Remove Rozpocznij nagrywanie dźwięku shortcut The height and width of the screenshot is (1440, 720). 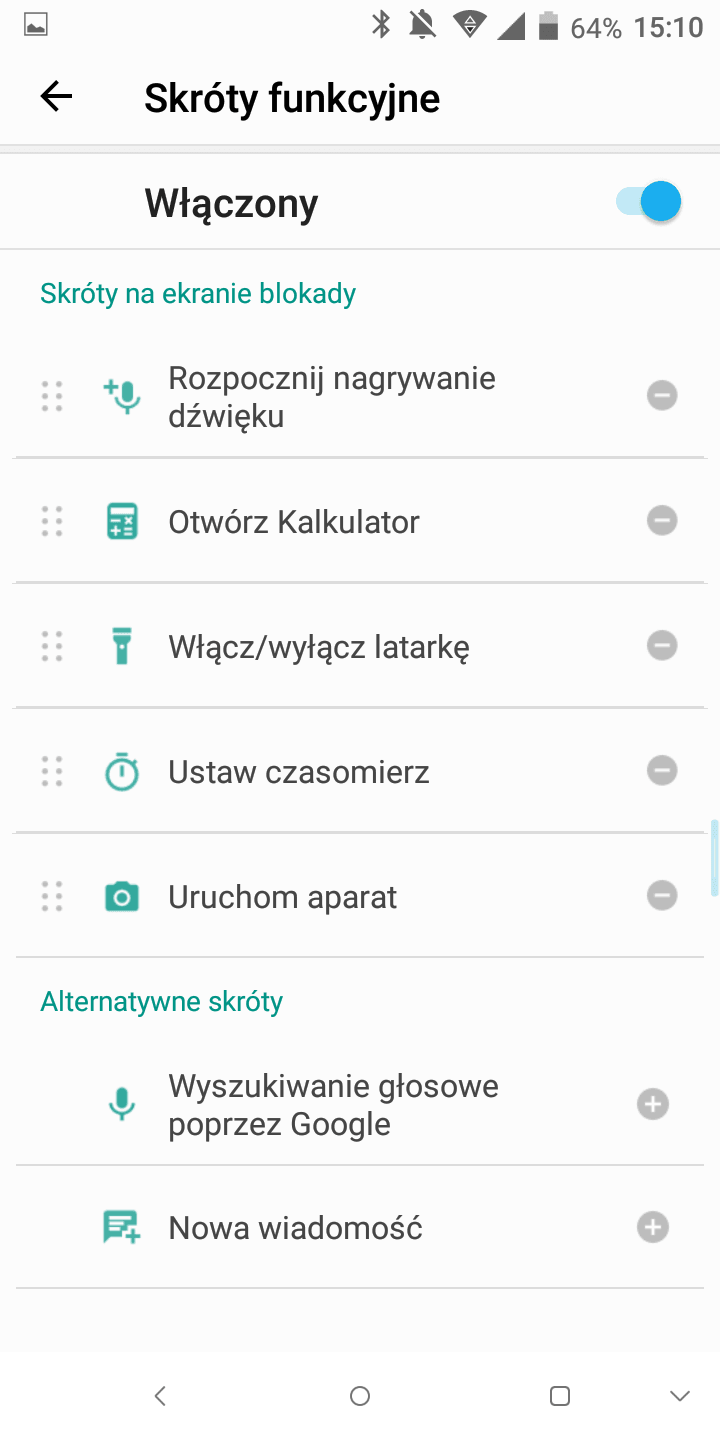(x=662, y=396)
